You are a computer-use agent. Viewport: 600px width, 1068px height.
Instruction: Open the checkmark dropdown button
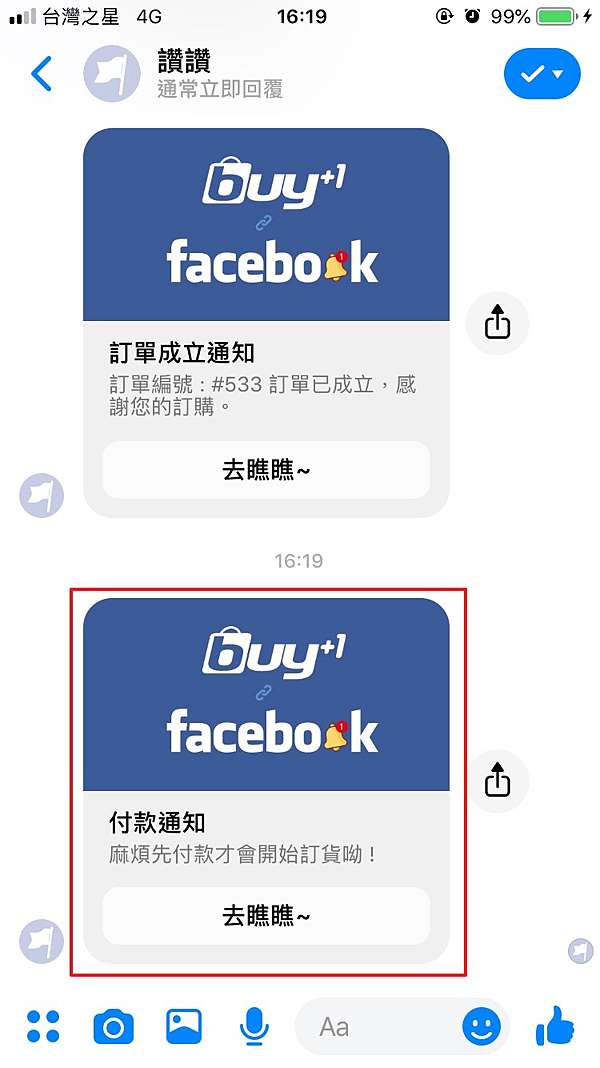542,74
